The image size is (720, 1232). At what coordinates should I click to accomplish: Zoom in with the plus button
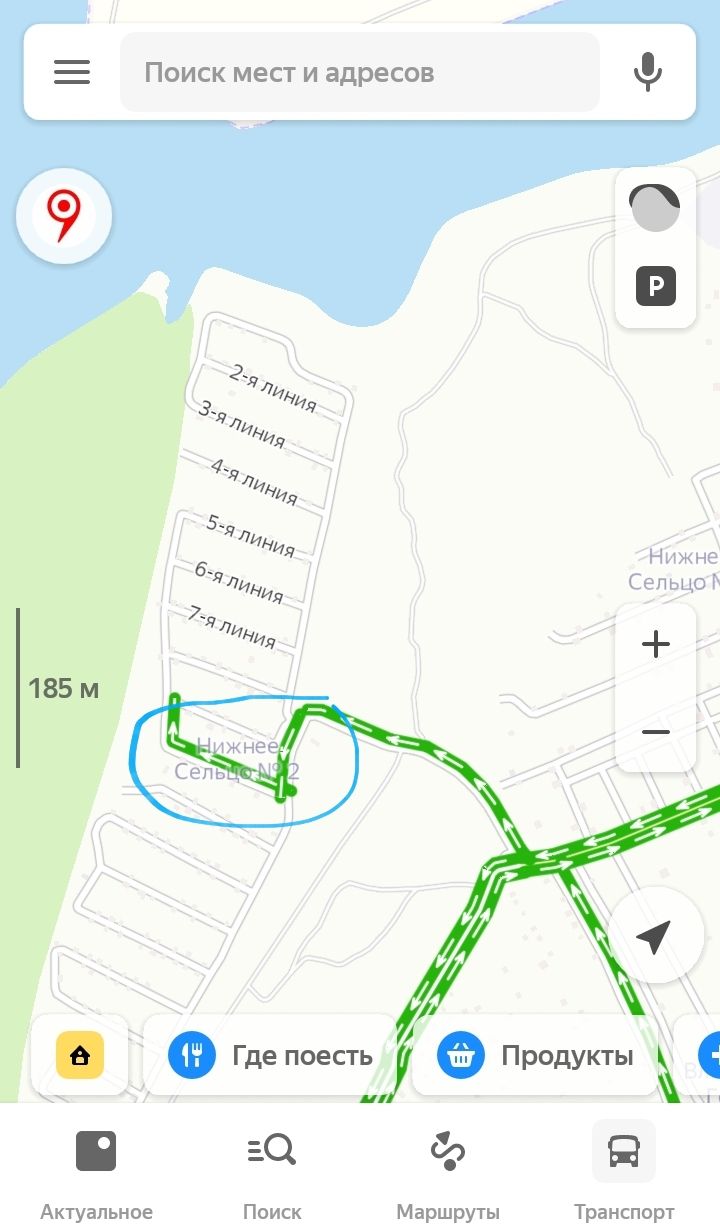coord(656,644)
